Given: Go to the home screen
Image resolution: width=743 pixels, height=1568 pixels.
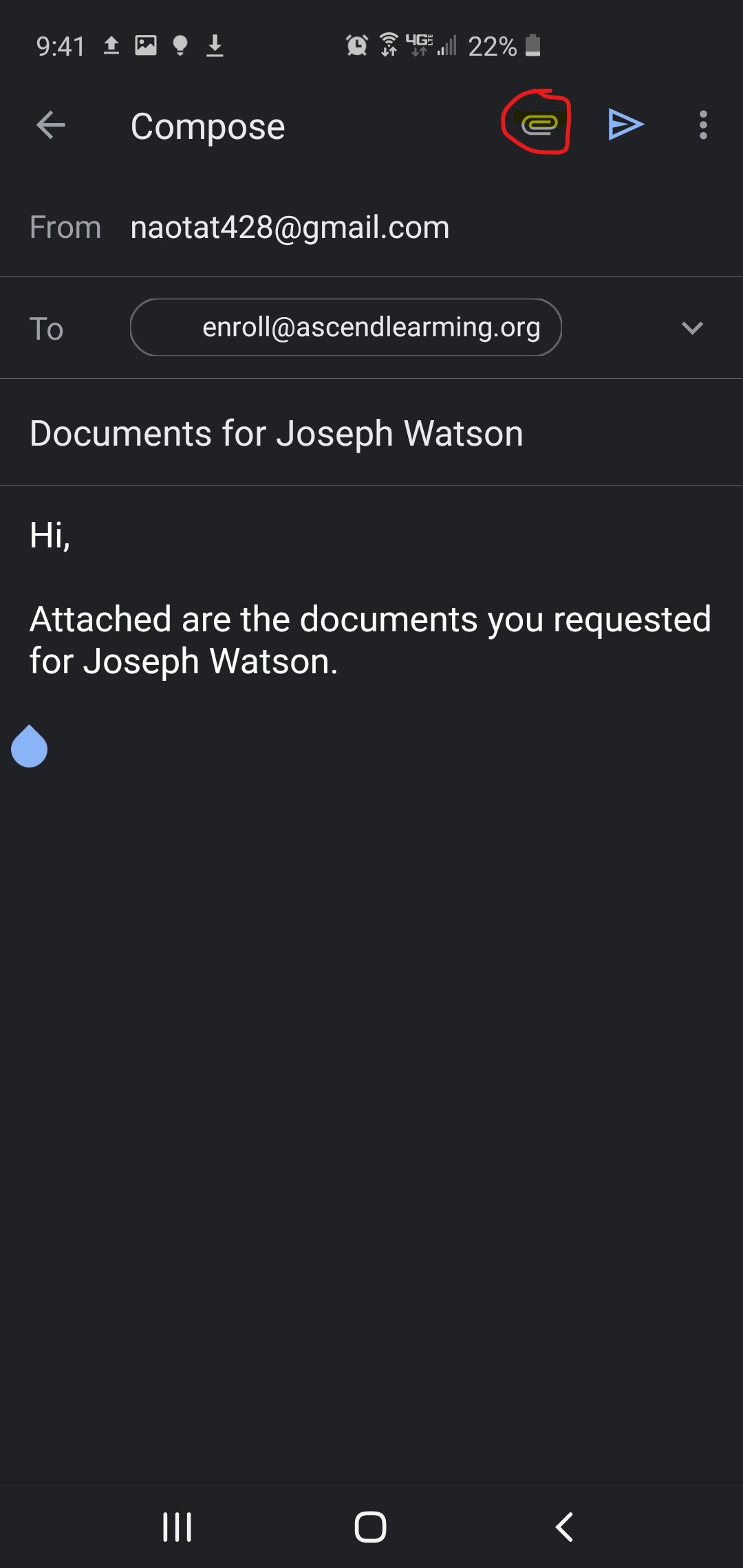Looking at the screenshot, I should pos(370,1527).
